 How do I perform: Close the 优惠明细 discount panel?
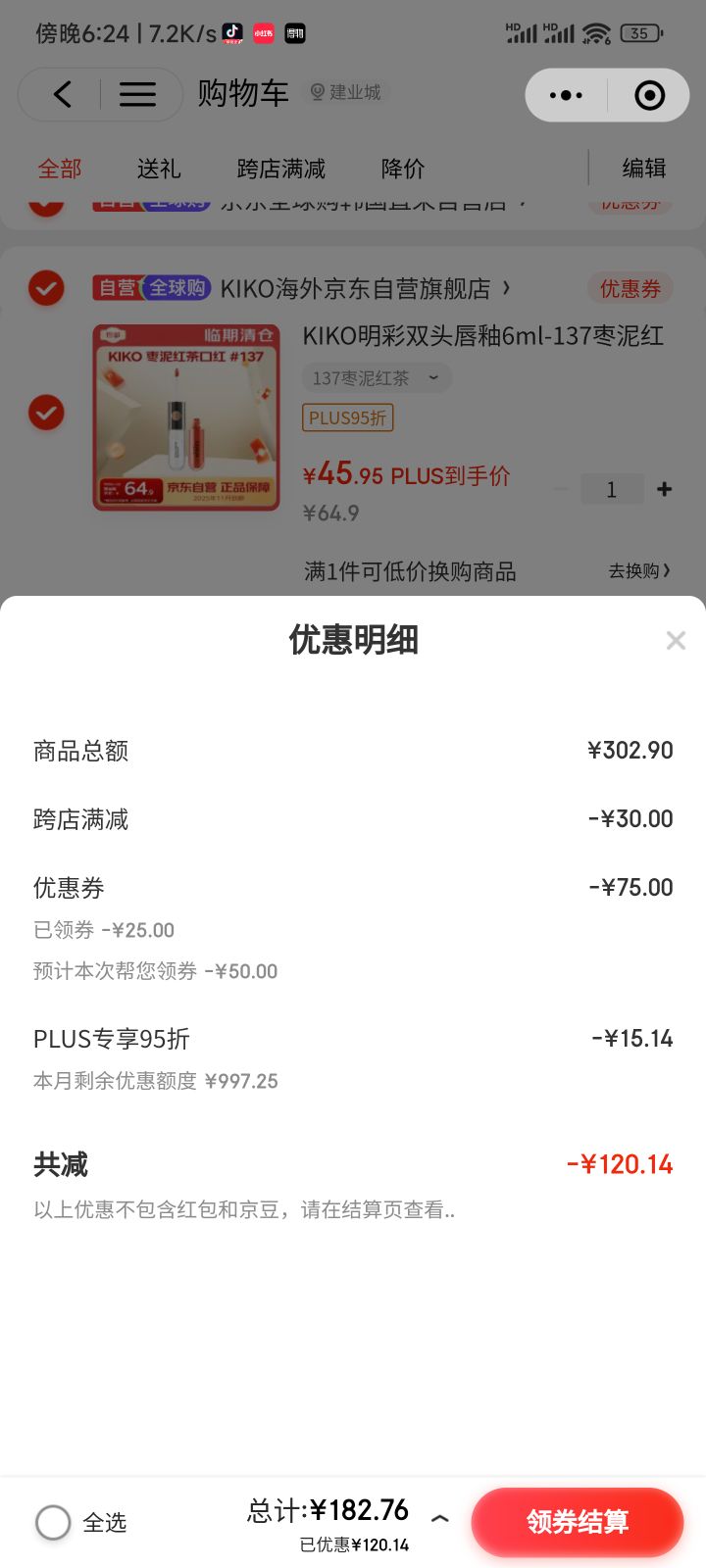[x=676, y=641]
